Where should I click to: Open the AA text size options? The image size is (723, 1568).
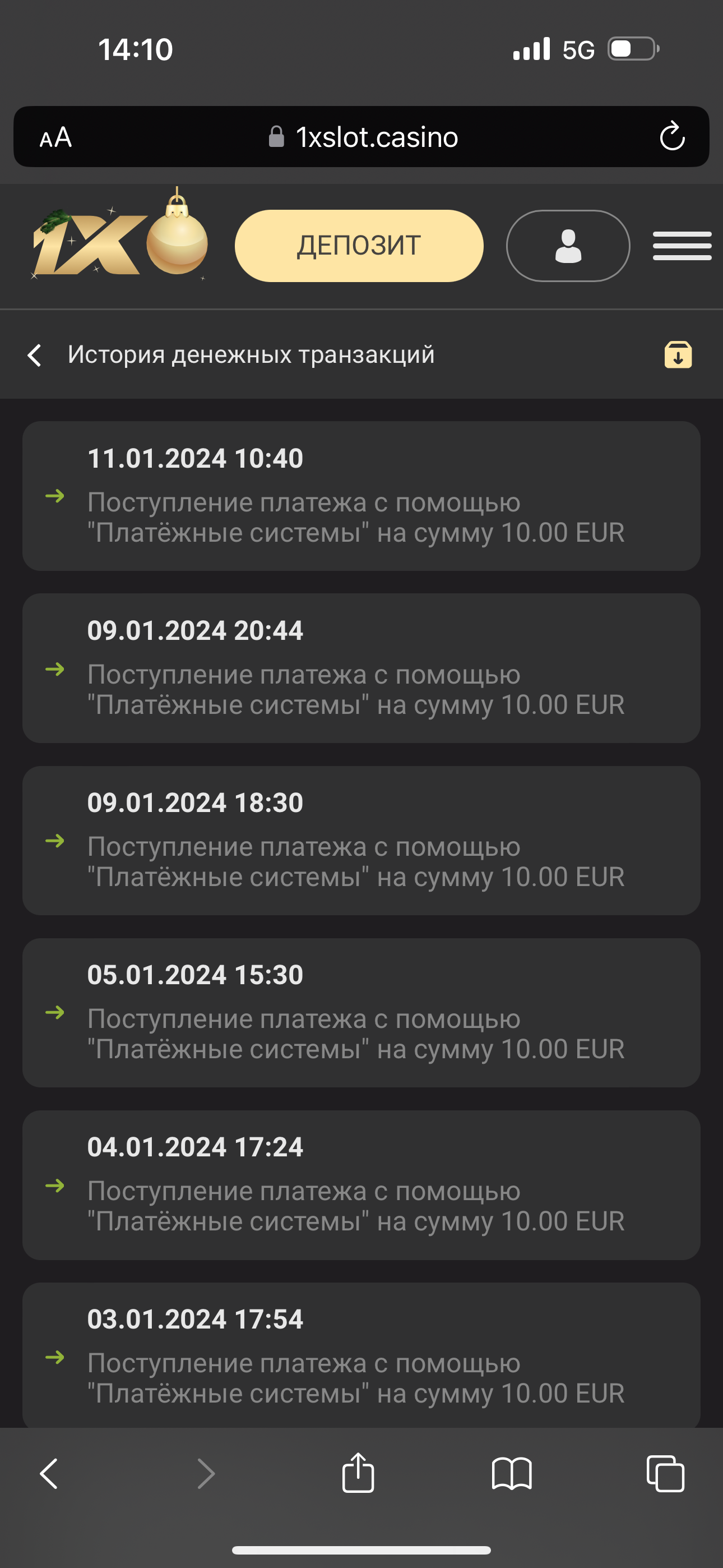[55, 137]
